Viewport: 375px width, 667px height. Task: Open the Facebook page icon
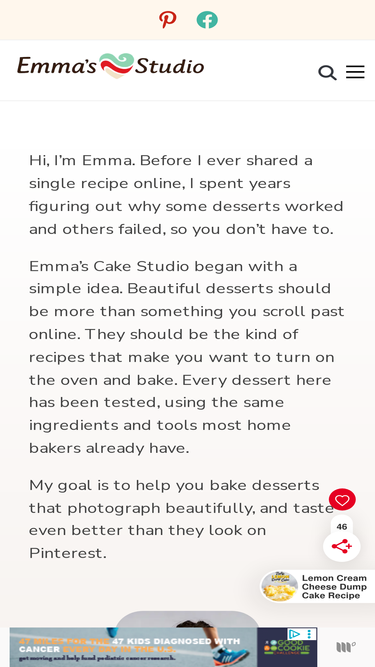pyautogui.click(x=207, y=20)
